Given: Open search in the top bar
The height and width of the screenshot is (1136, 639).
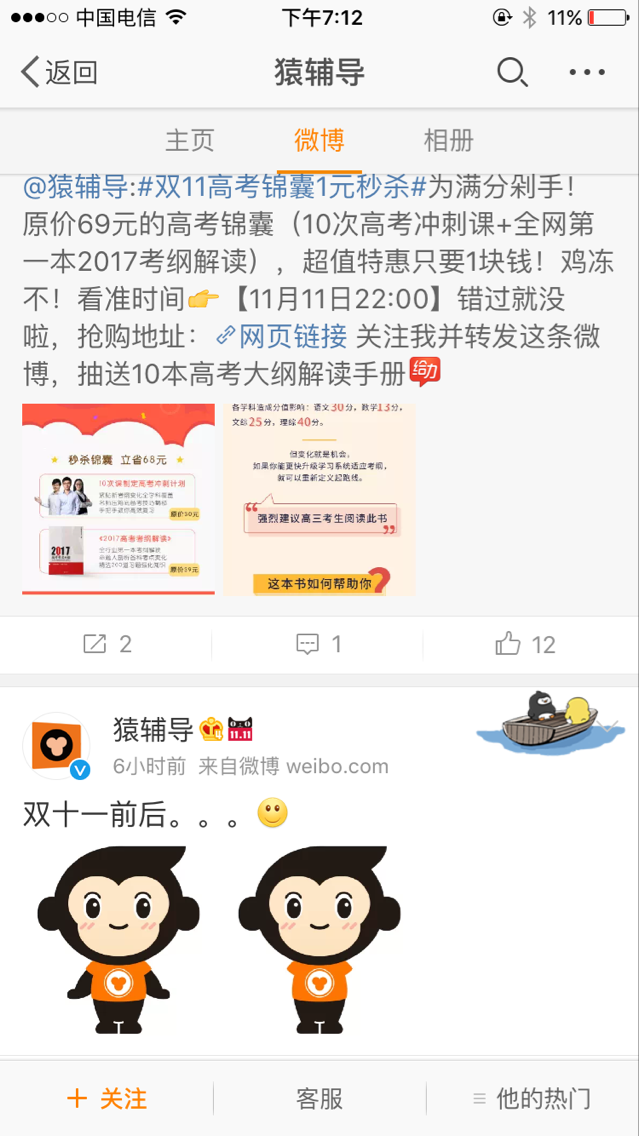Looking at the screenshot, I should (512, 72).
